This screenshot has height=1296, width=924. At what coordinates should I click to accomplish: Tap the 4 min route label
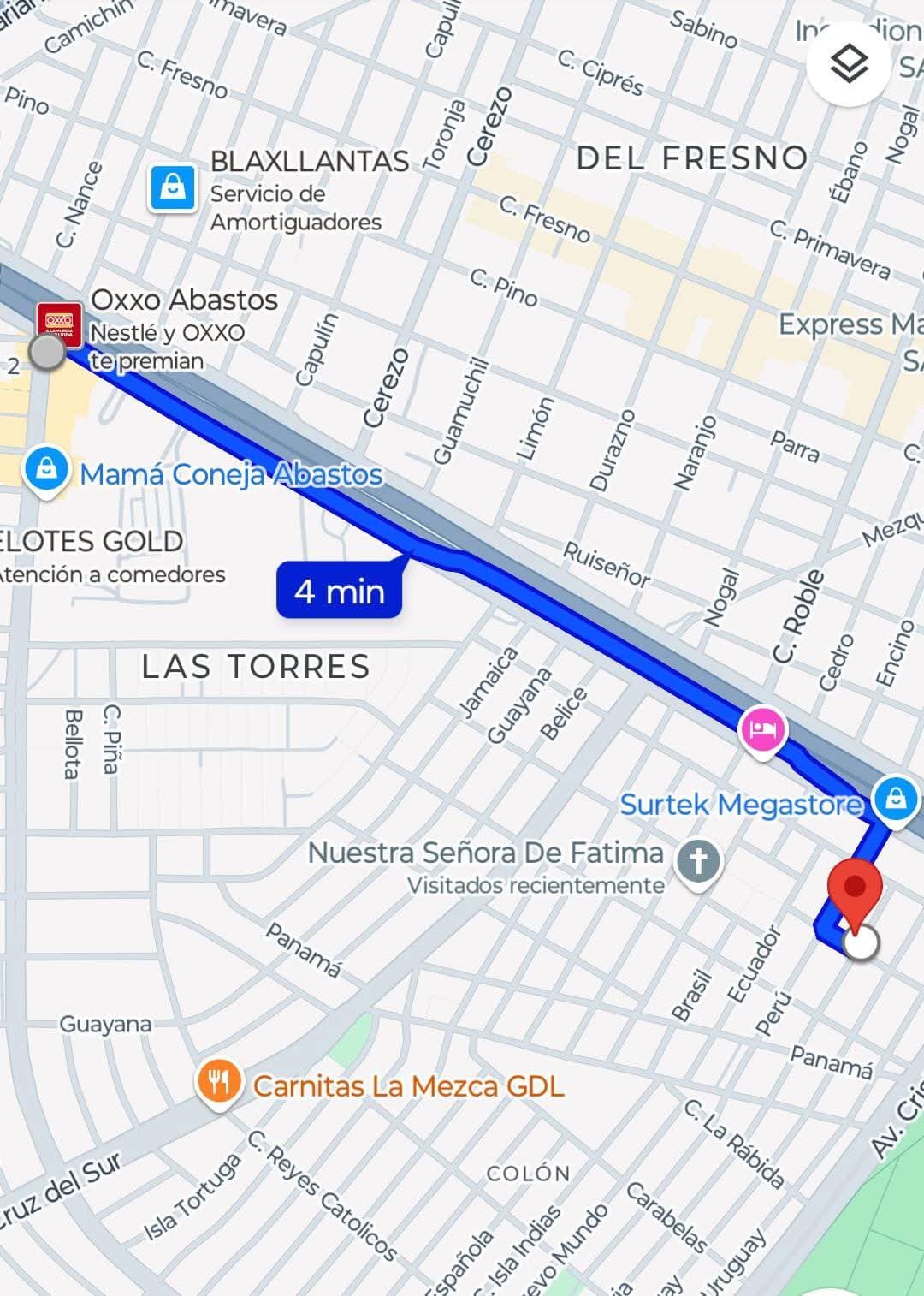(340, 591)
